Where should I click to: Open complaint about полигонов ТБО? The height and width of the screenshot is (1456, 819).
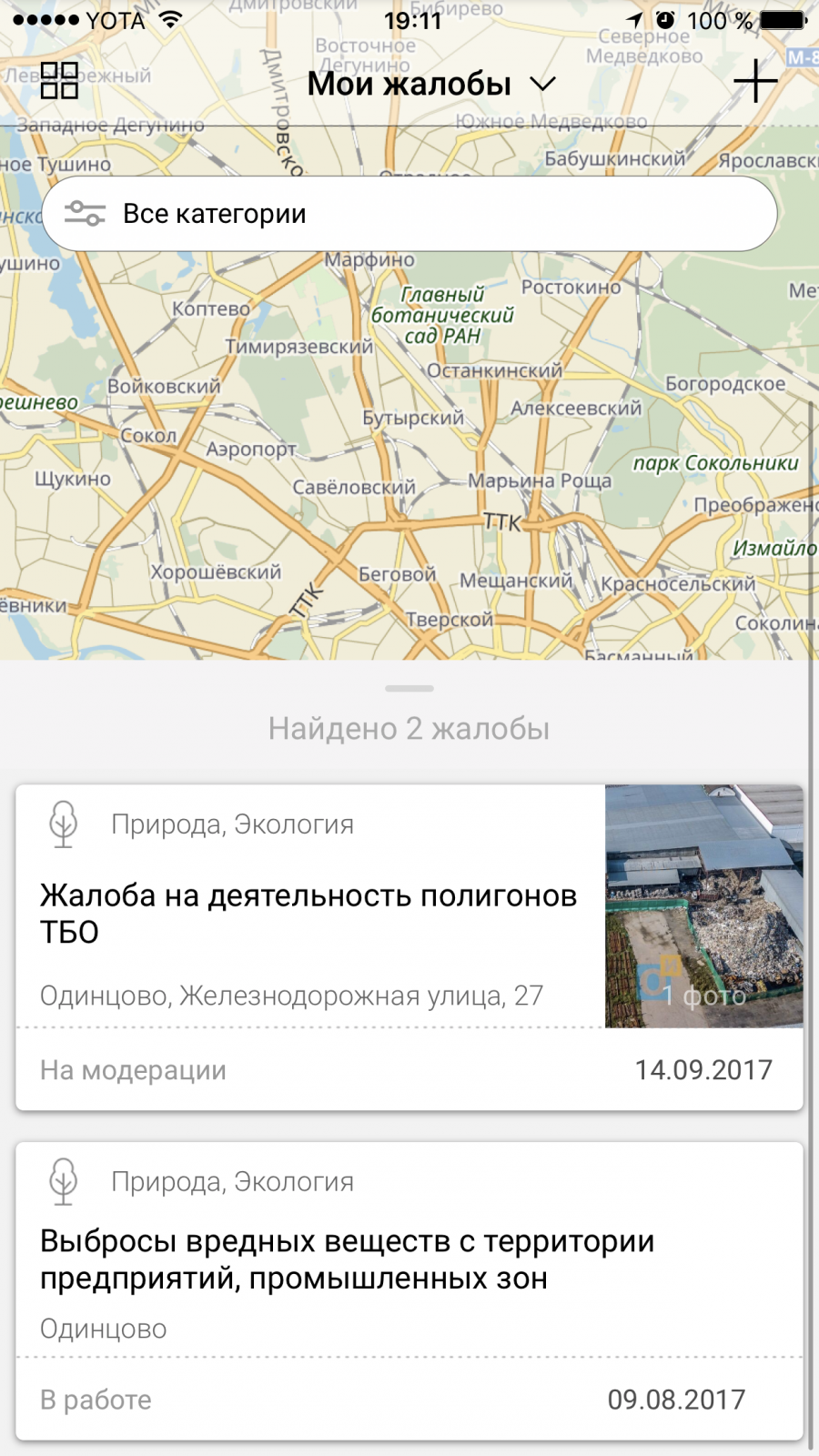point(409,947)
